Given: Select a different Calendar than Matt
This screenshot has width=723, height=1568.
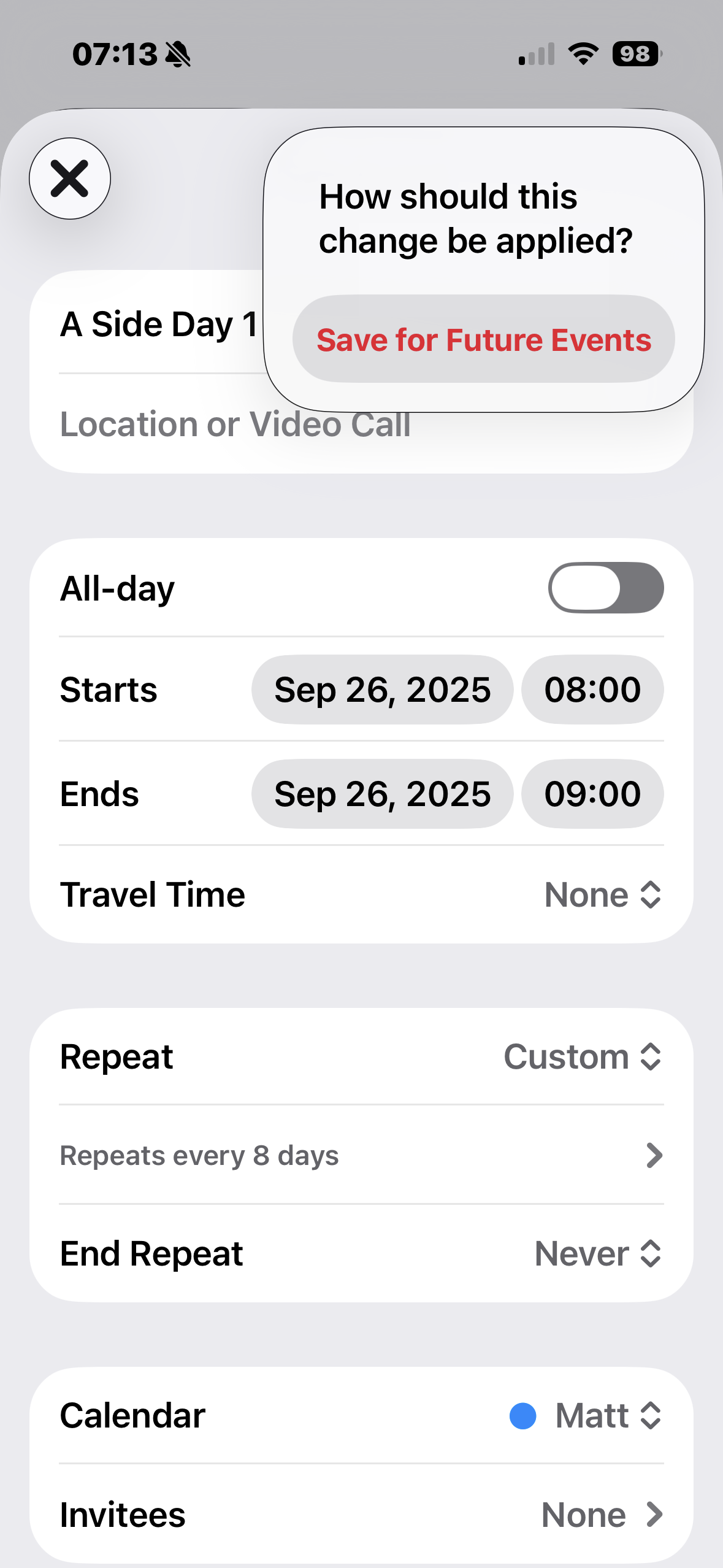Looking at the screenshot, I should [x=586, y=1416].
